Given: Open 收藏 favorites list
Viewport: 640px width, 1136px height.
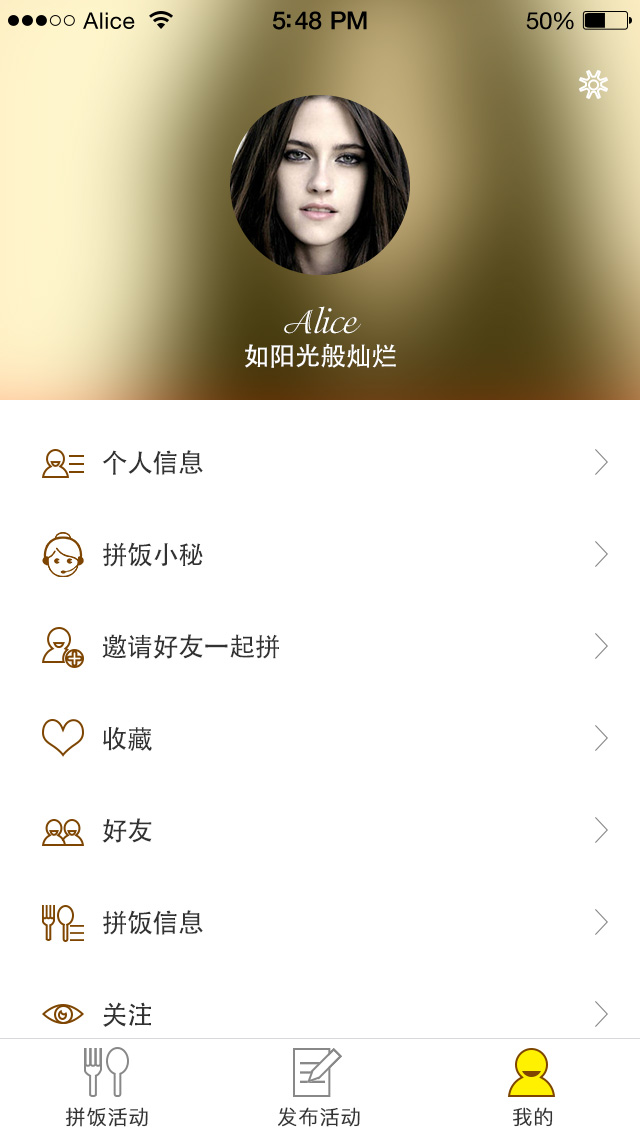Looking at the screenshot, I should click(x=320, y=738).
